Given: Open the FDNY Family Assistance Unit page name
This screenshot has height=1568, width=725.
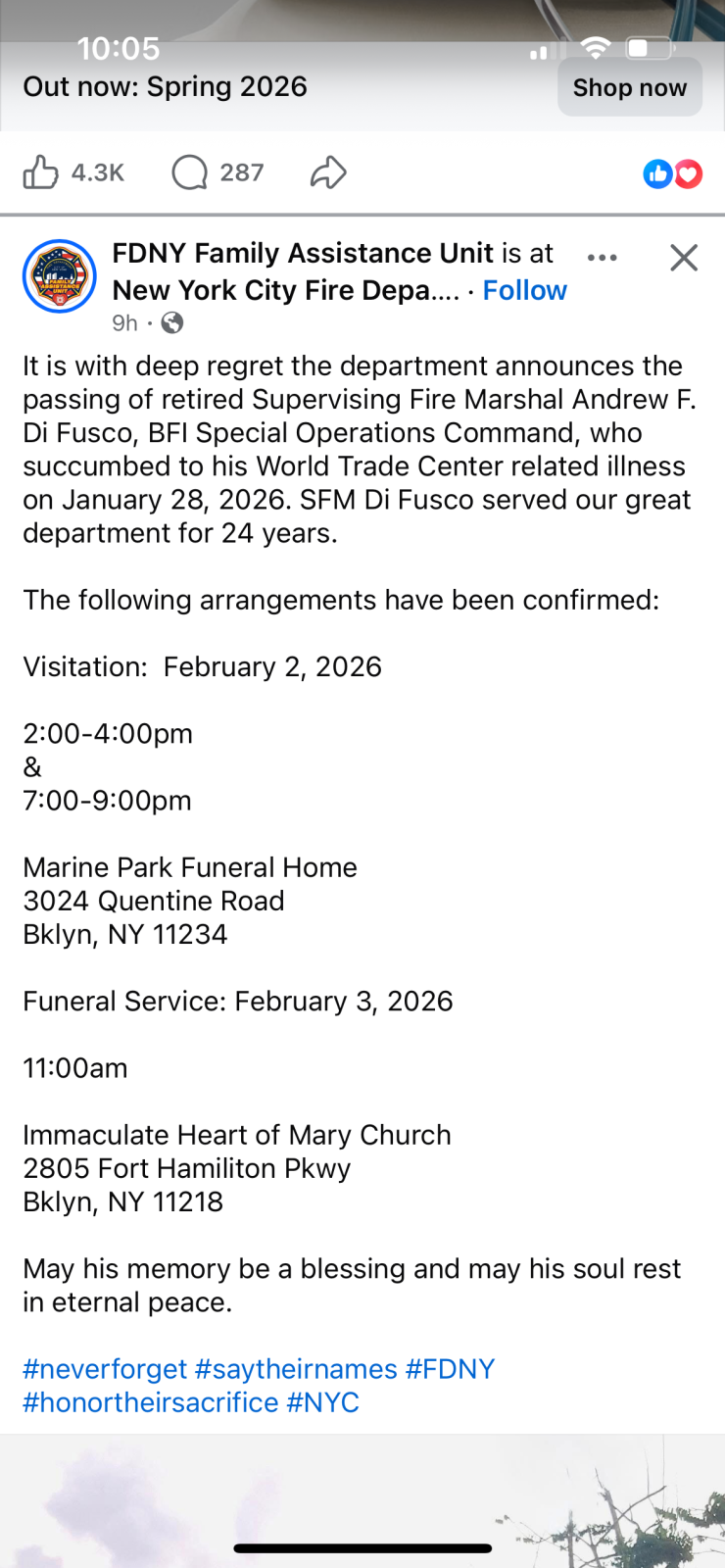Looking at the screenshot, I should click(302, 253).
